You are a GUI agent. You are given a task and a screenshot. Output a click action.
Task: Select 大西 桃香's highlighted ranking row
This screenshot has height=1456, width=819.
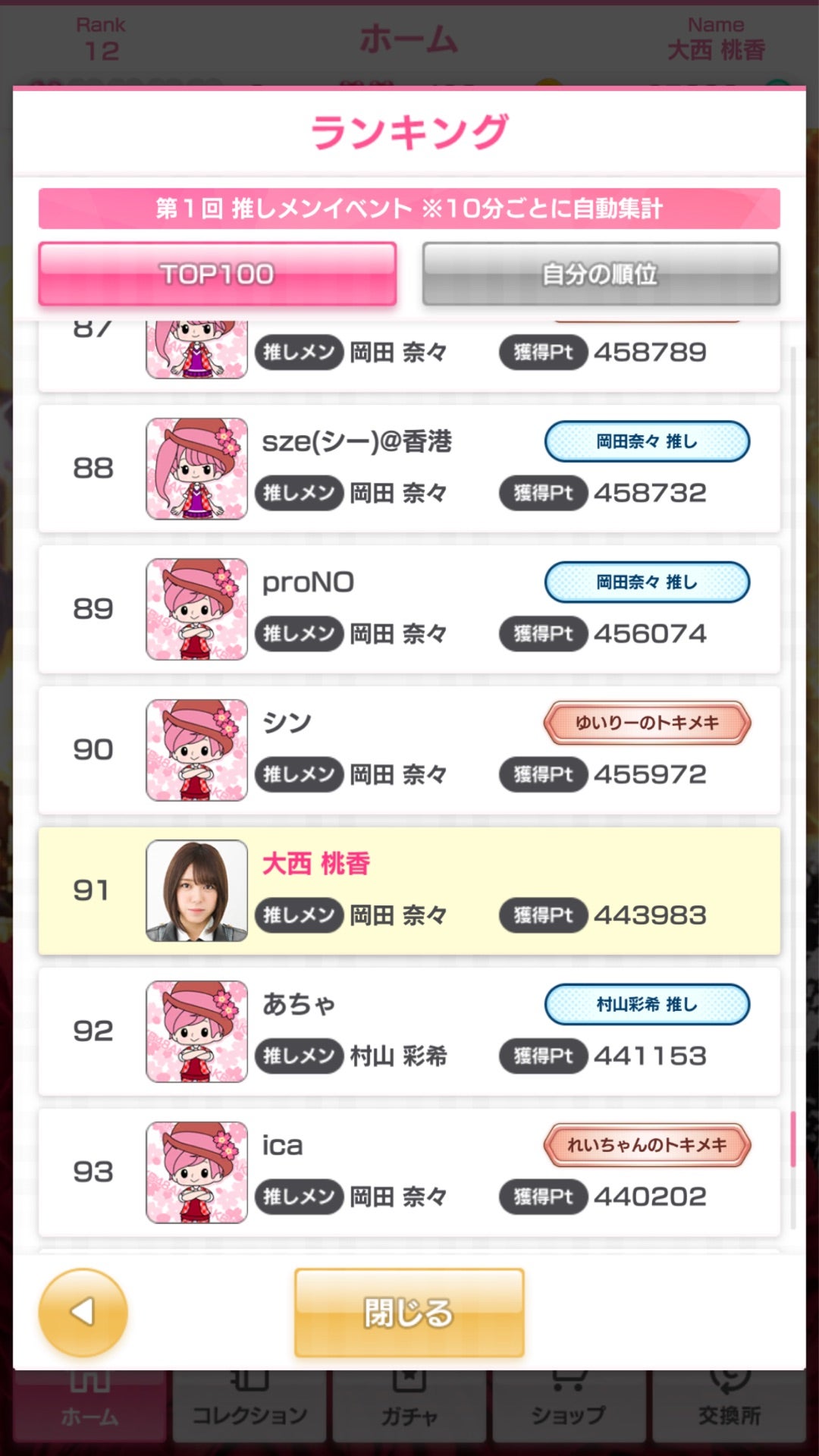tap(409, 891)
